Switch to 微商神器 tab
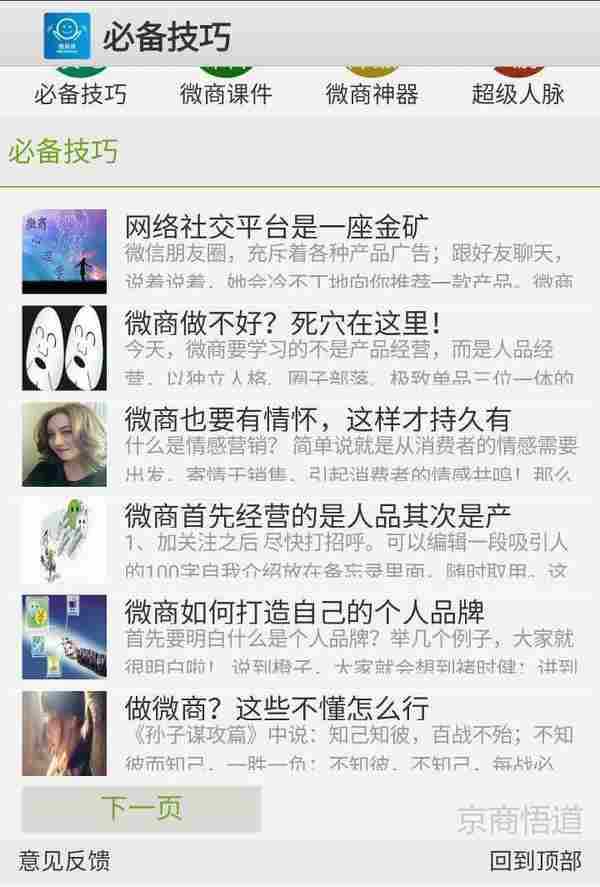600x887 pixels. point(372,94)
